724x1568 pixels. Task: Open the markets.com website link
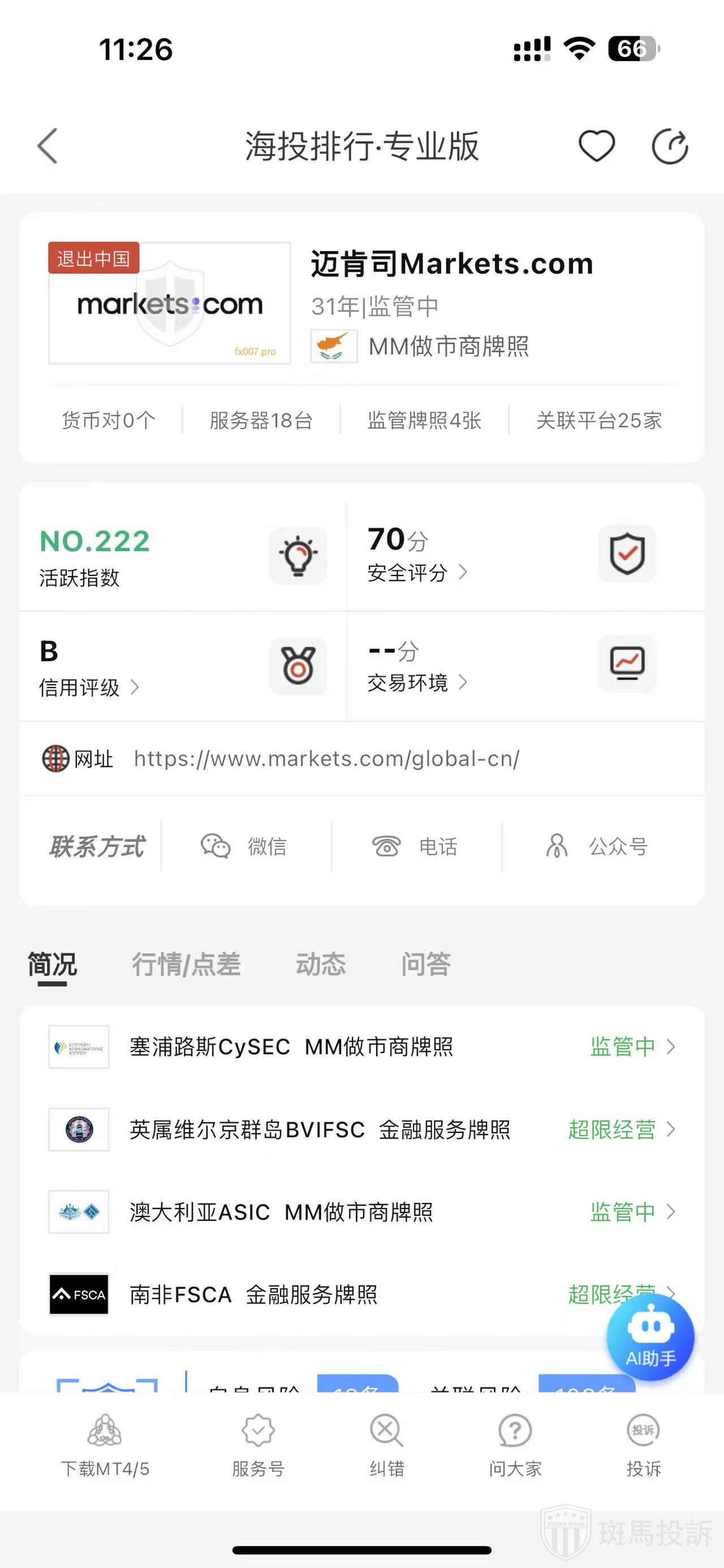pos(326,759)
